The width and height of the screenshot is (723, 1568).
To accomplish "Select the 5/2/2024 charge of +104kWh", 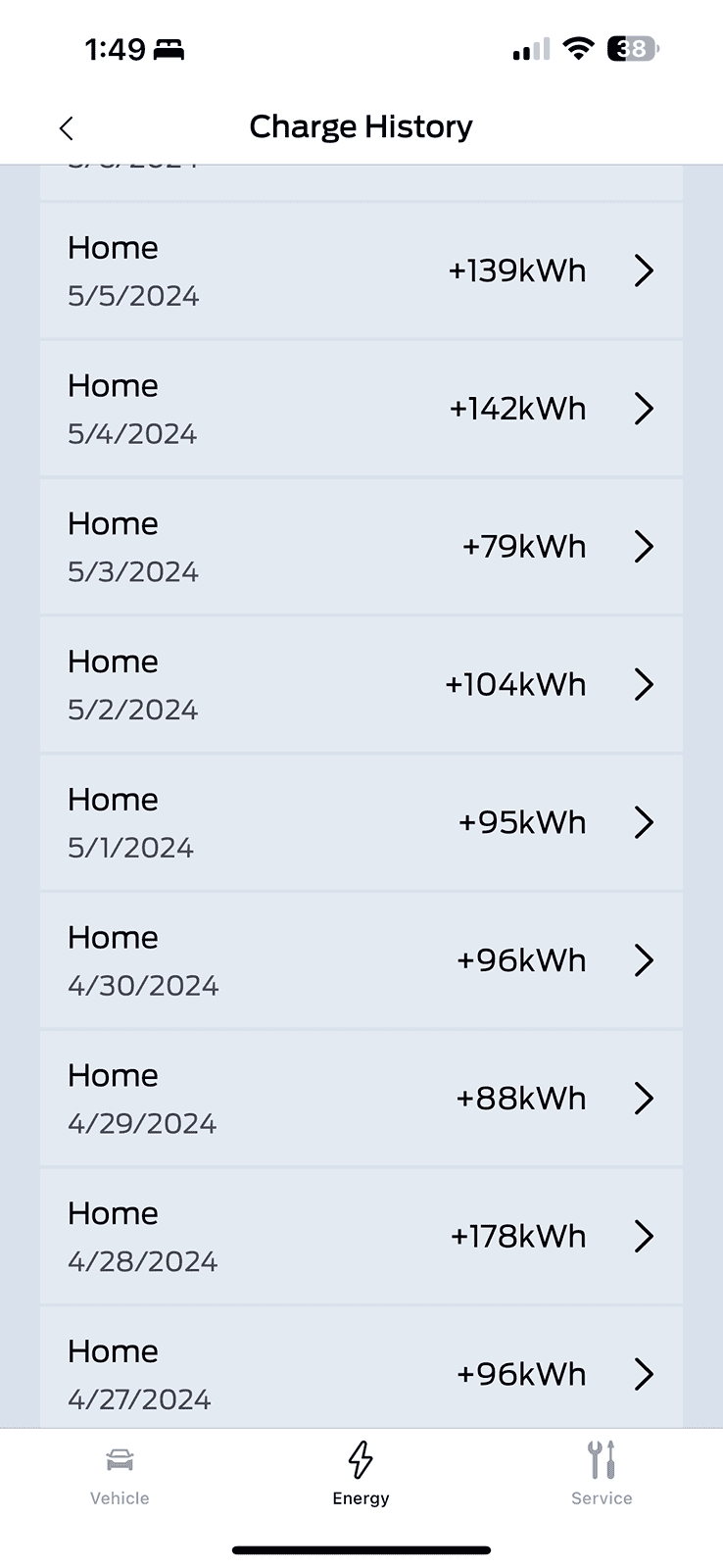I will pyautogui.click(x=361, y=684).
